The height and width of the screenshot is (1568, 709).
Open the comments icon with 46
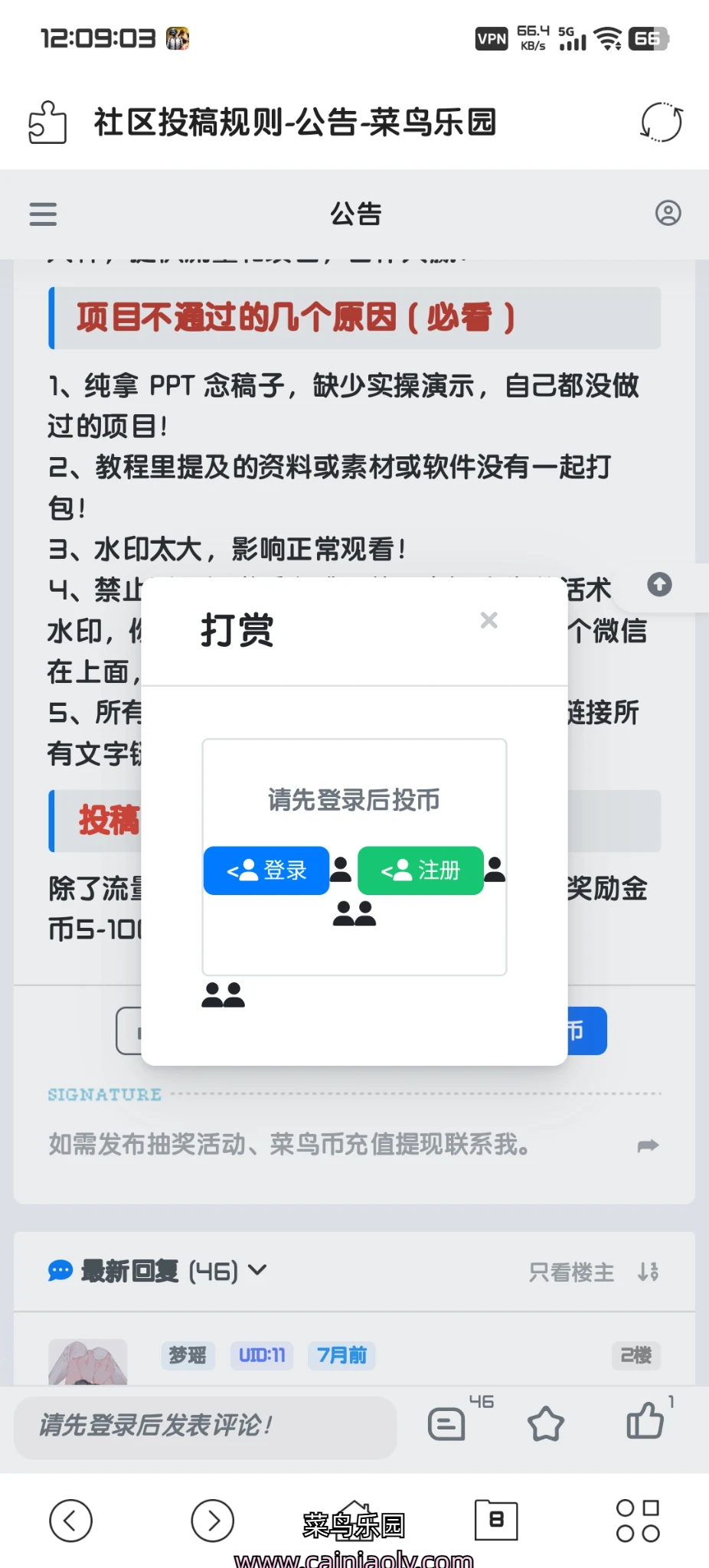pos(447,1423)
